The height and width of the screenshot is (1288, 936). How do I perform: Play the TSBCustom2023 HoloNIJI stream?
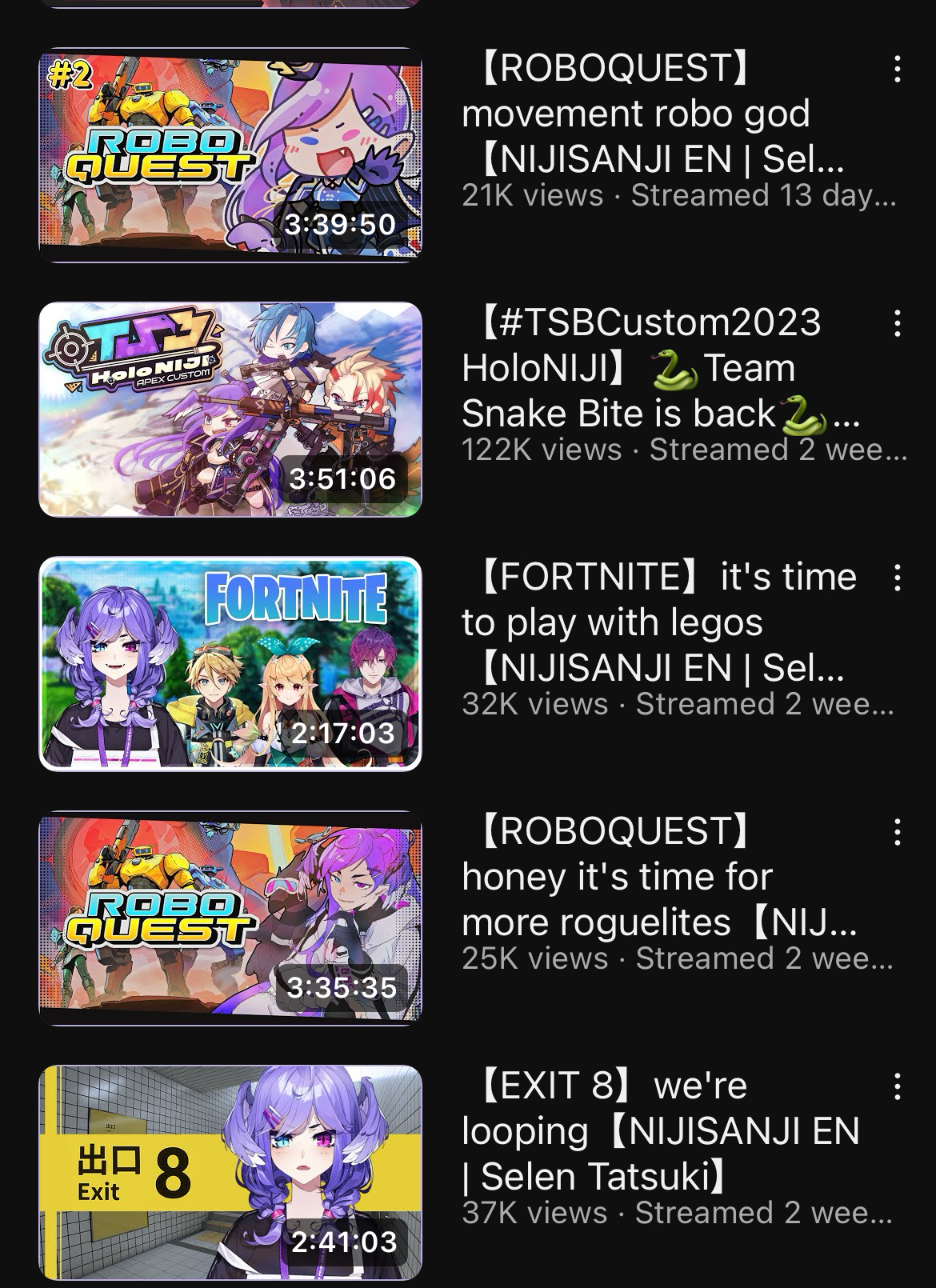(230, 410)
